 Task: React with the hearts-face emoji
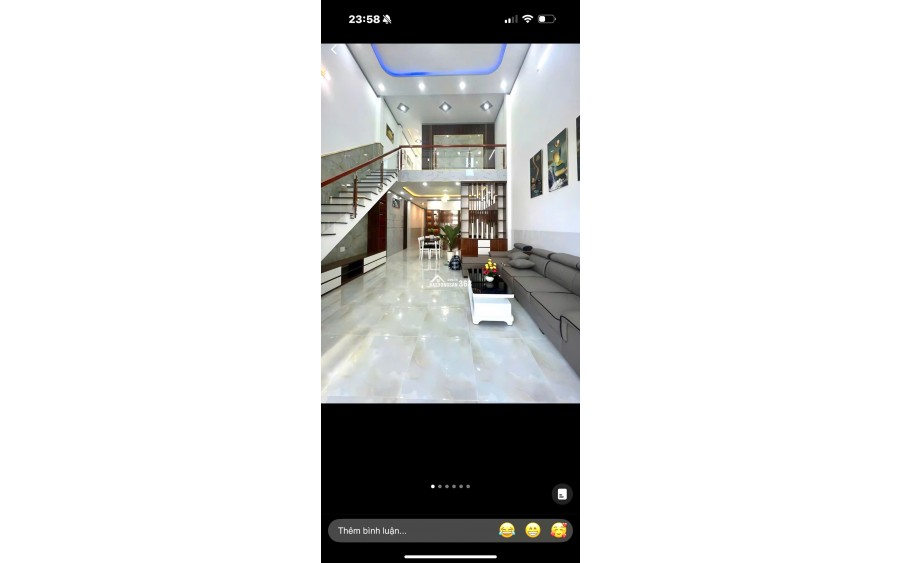tap(559, 530)
